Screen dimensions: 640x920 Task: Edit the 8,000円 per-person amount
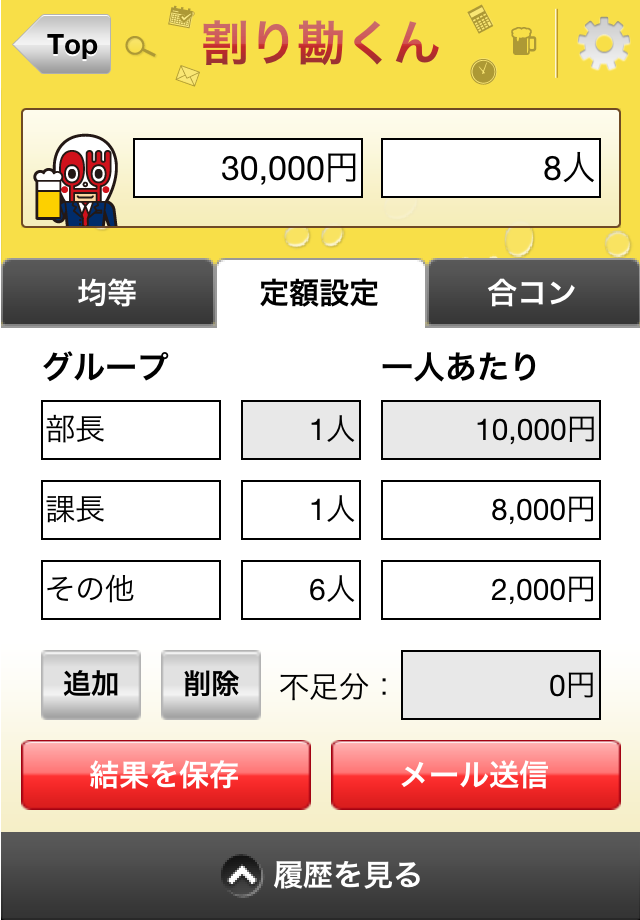(x=491, y=510)
